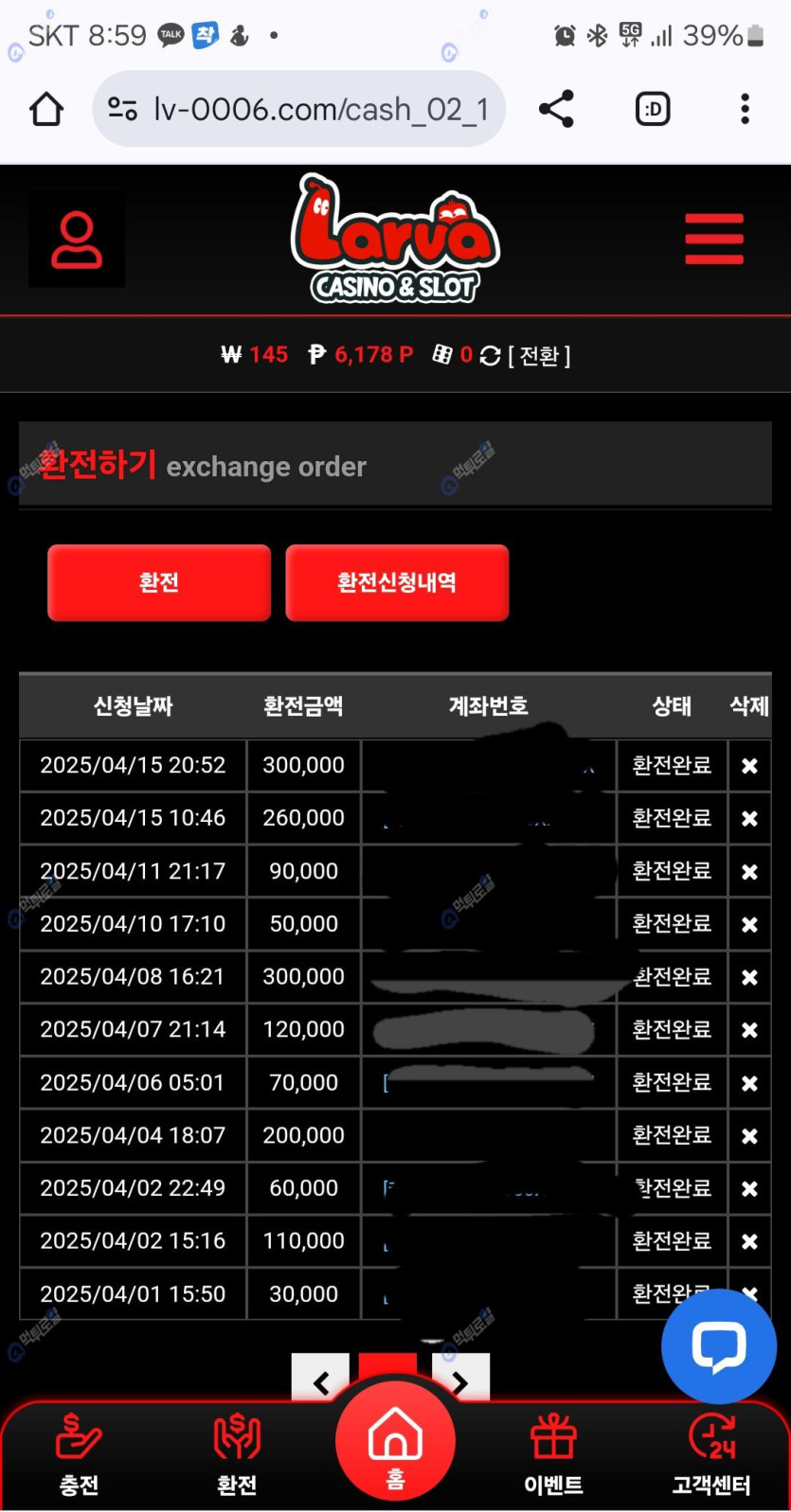Screen dimensions: 791x1512
Task: Select the red 환전 button
Action: coord(159,582)
